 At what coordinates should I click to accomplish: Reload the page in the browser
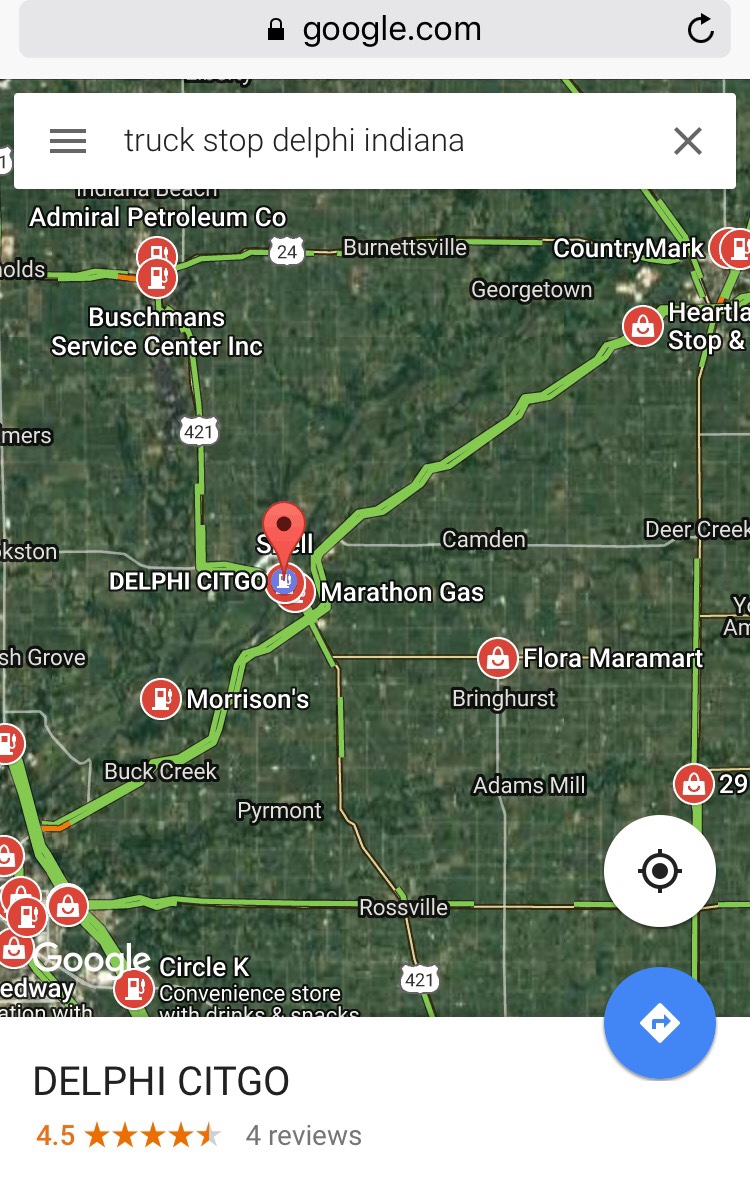tap(701, 29)
